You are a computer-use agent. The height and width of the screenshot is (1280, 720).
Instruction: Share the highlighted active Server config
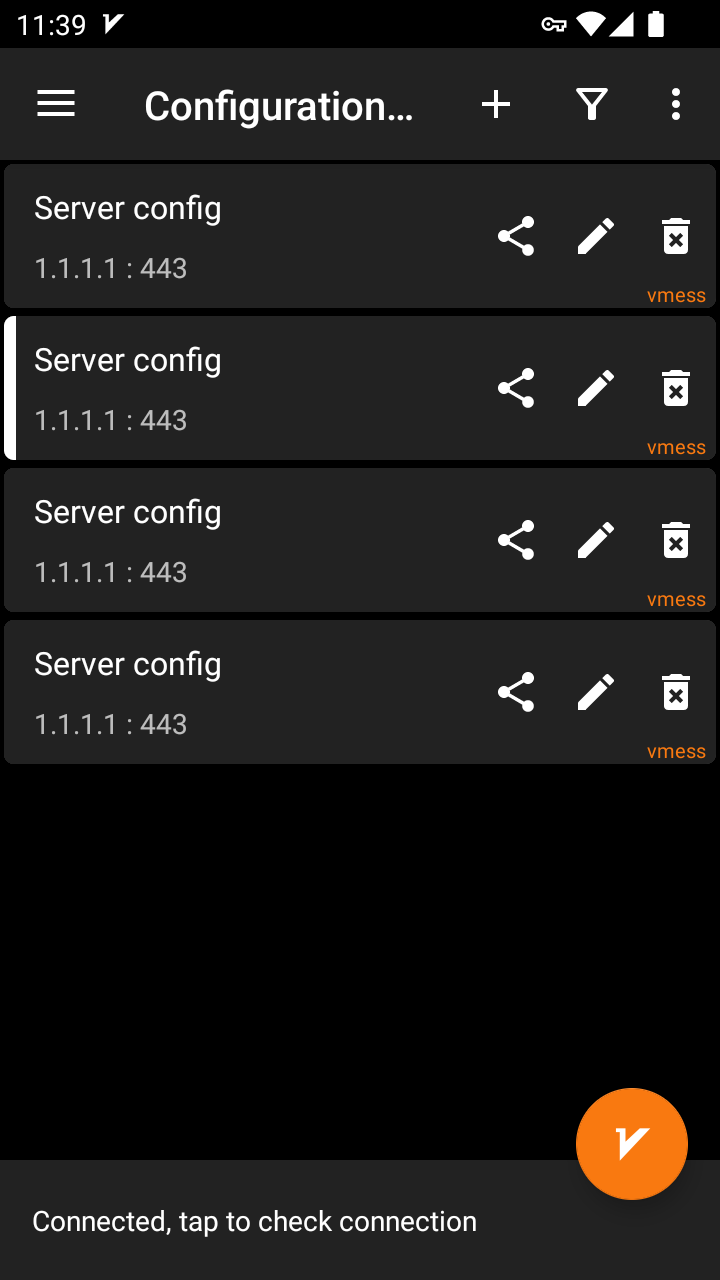point(516,388)
